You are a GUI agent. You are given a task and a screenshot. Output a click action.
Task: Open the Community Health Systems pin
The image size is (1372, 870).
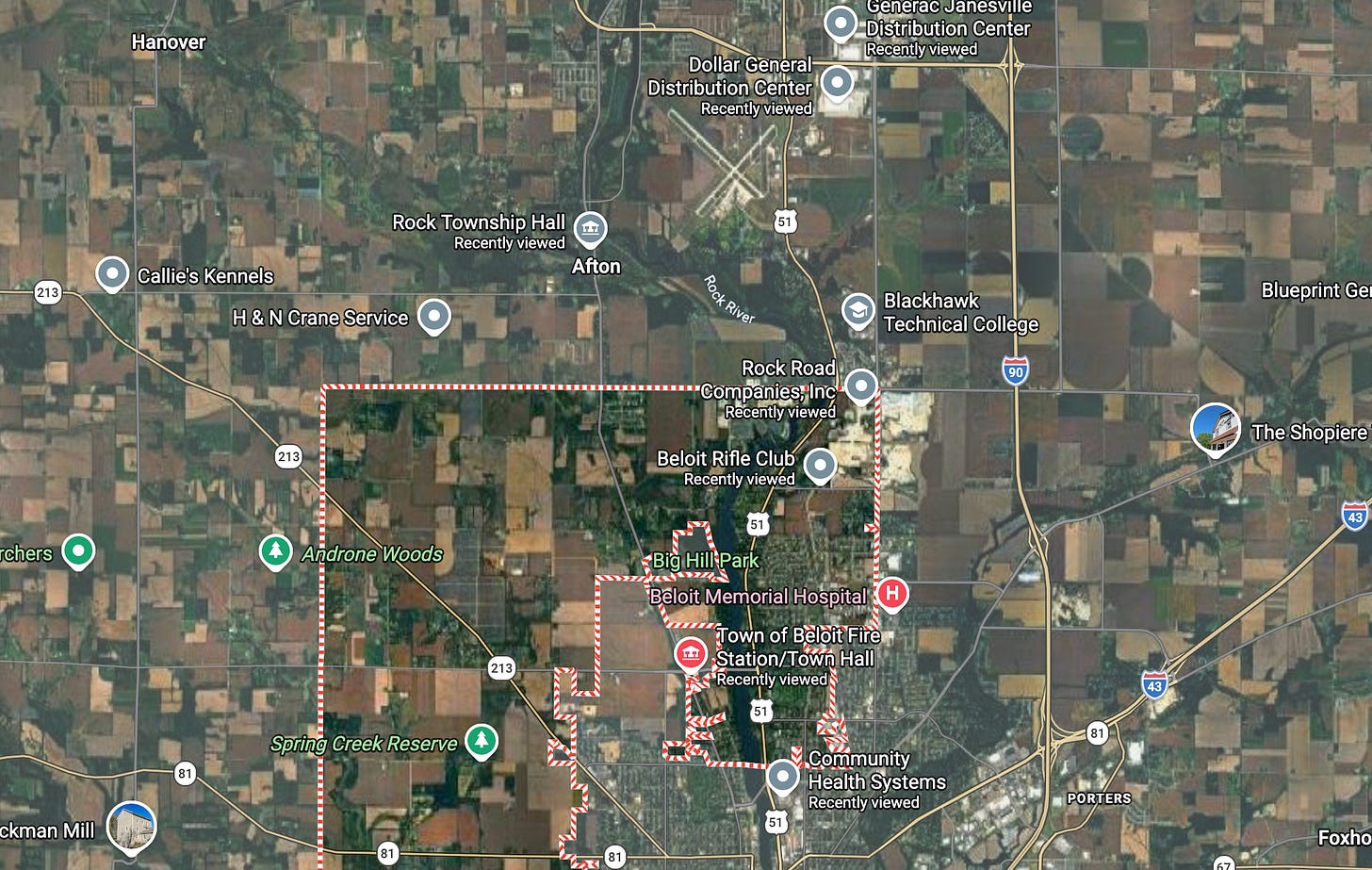point(782,777)
